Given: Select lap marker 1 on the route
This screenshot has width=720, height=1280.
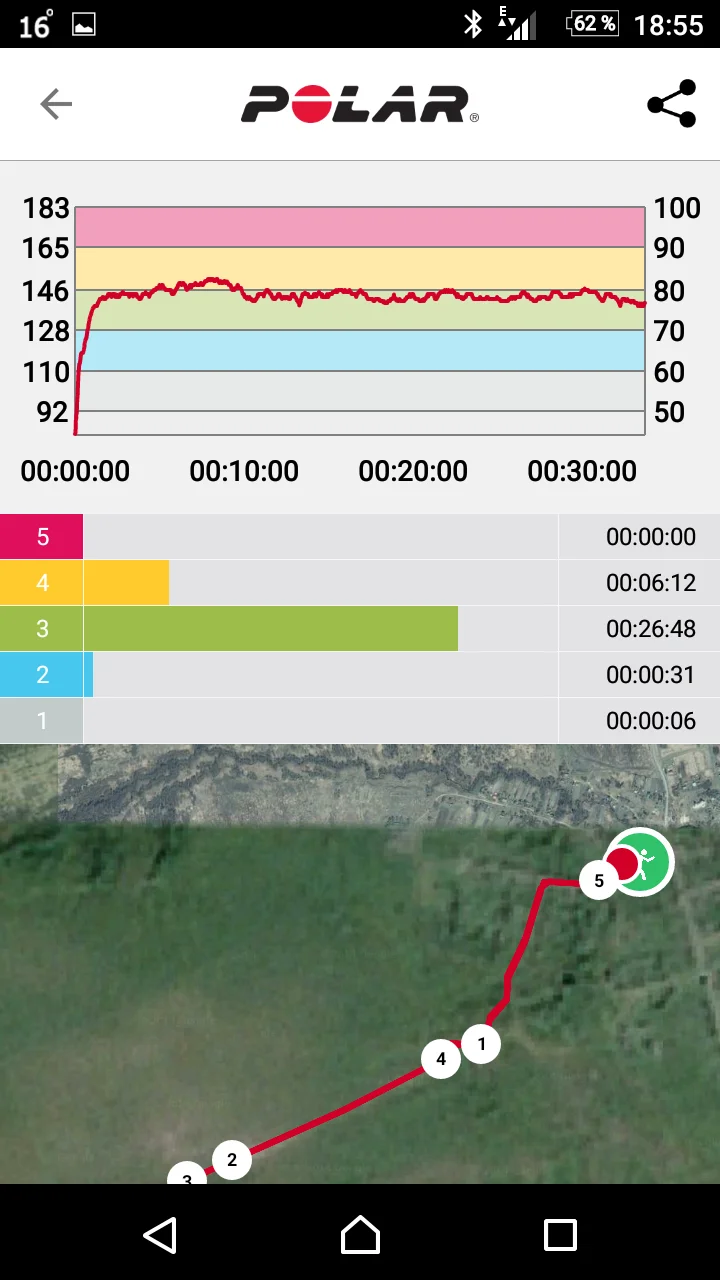Looking at the screenshot, I should click(x=481, y=1045).
